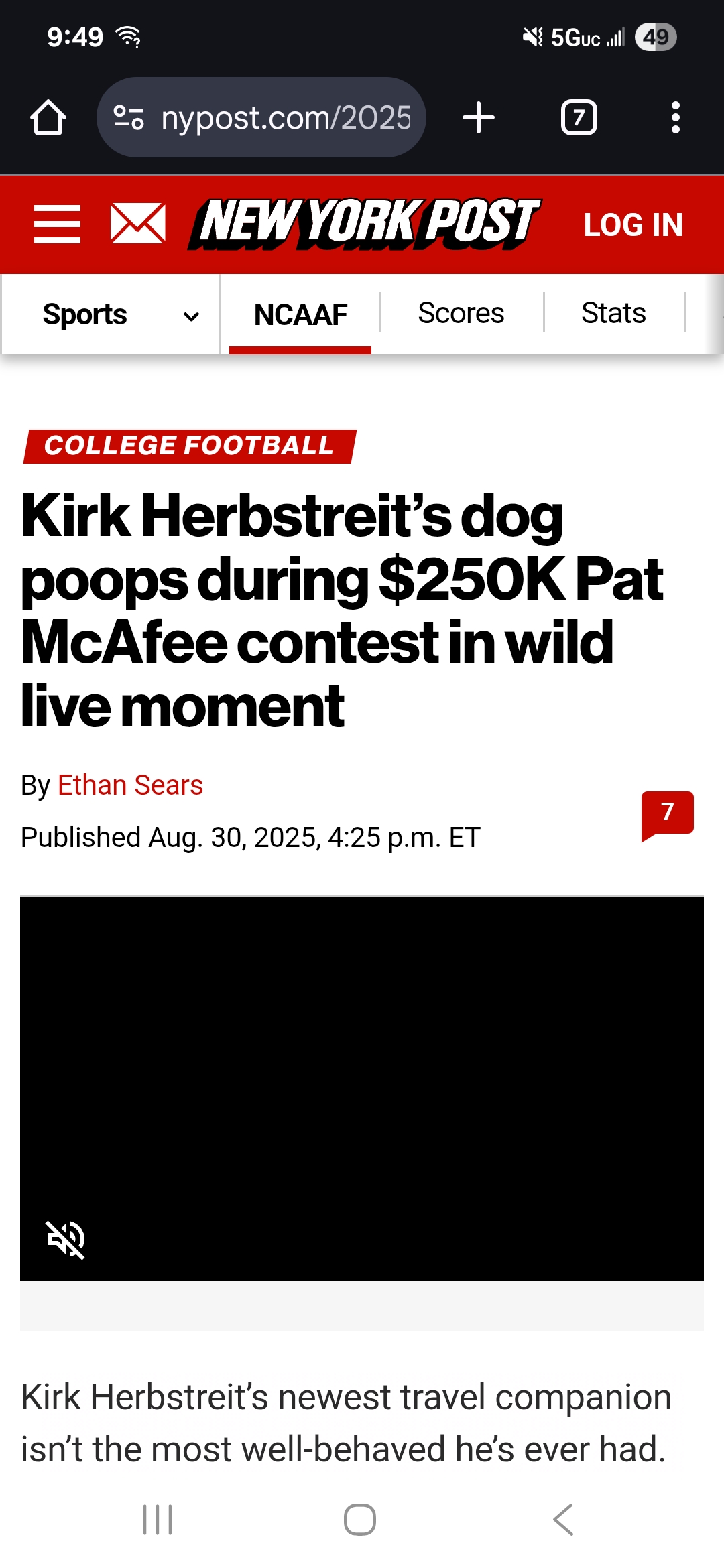Tap LOG IN
Screen dimensions: 724x1568
pos(633,225)
